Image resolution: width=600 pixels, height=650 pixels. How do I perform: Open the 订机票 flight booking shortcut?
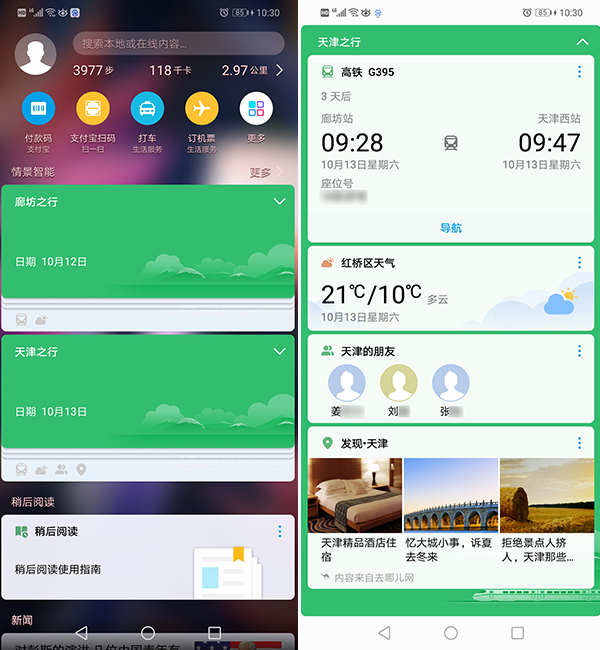[202, 109]
